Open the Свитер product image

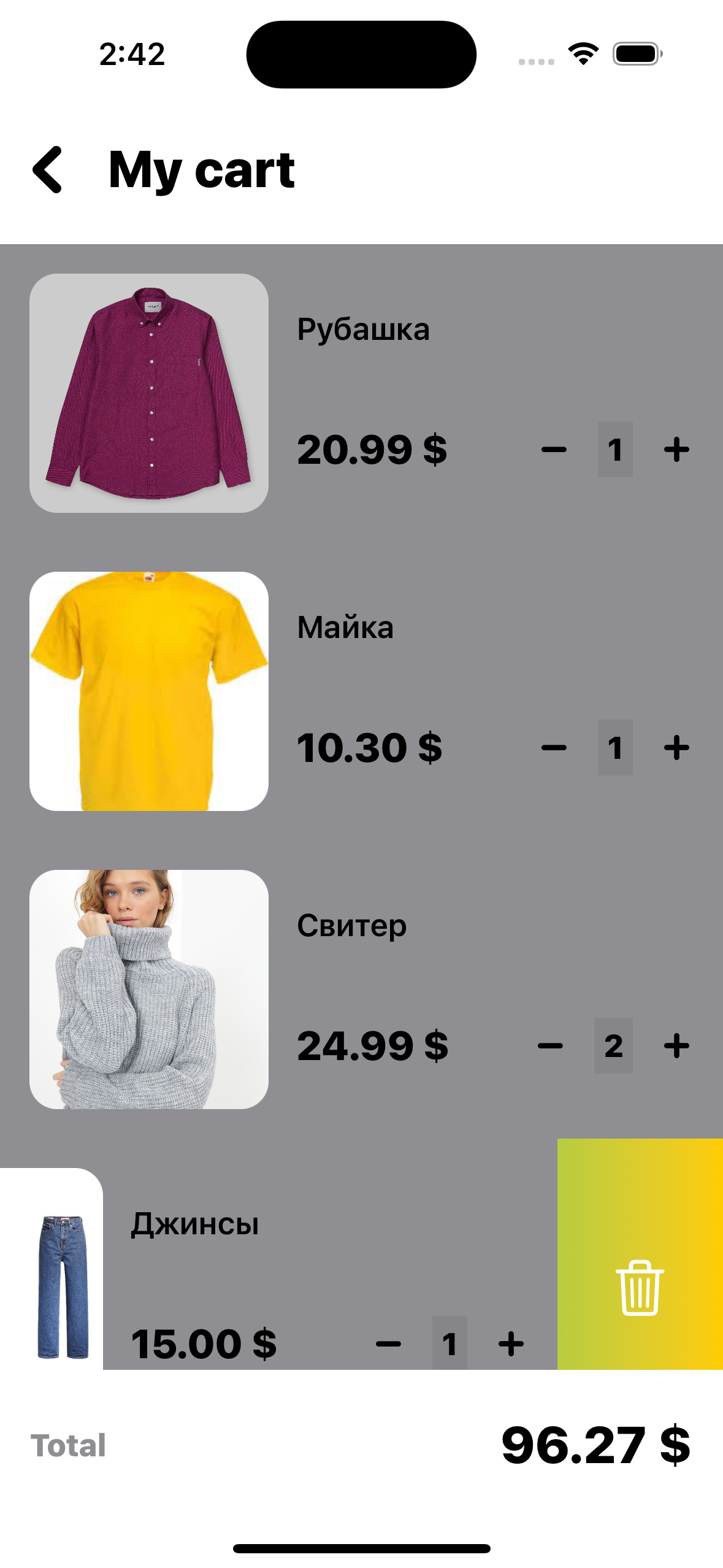tap(149, 990)
